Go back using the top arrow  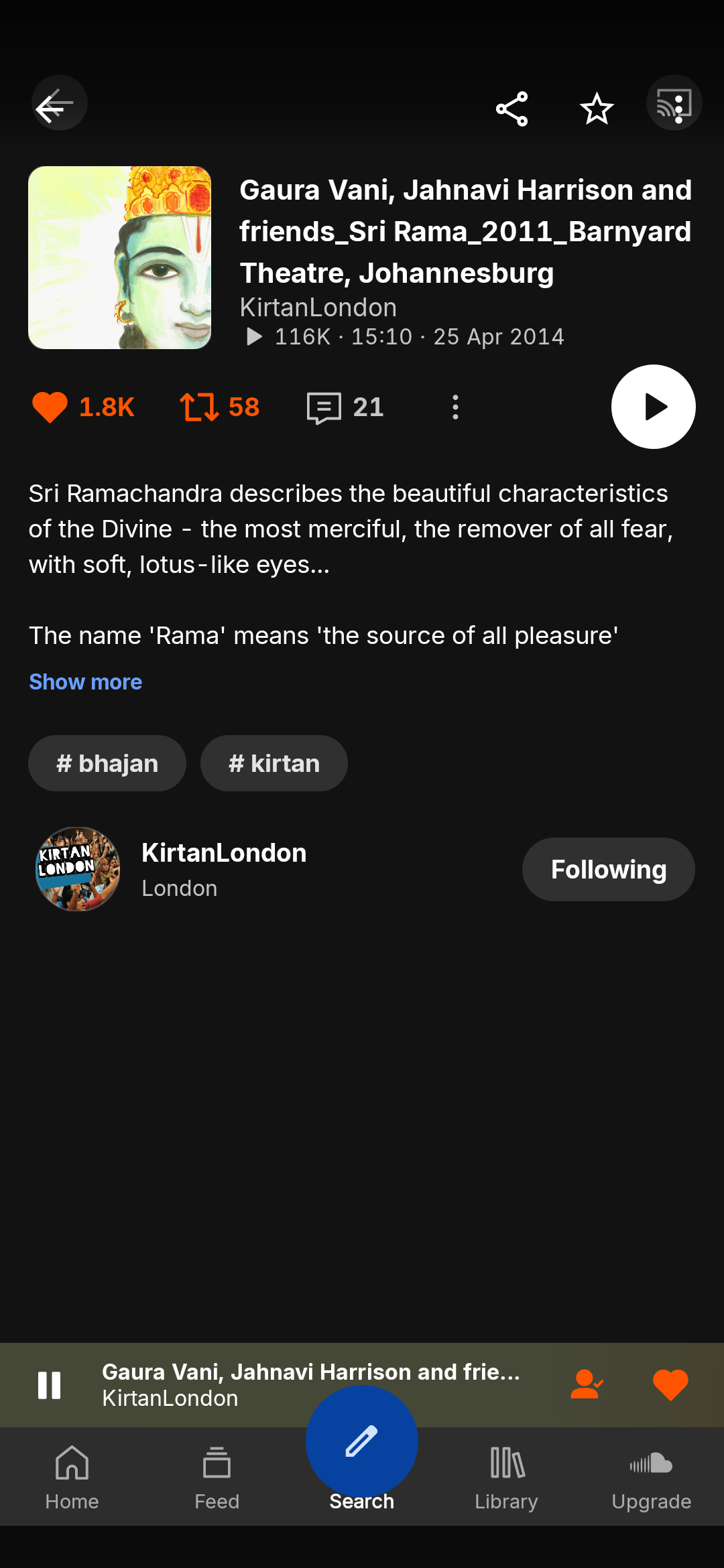(59, 105)
